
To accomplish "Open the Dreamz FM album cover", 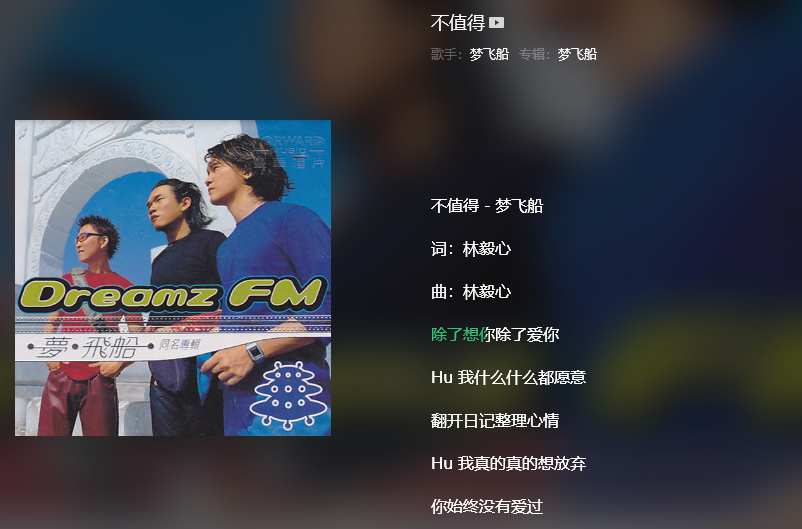I will click(x=173, y=278).
